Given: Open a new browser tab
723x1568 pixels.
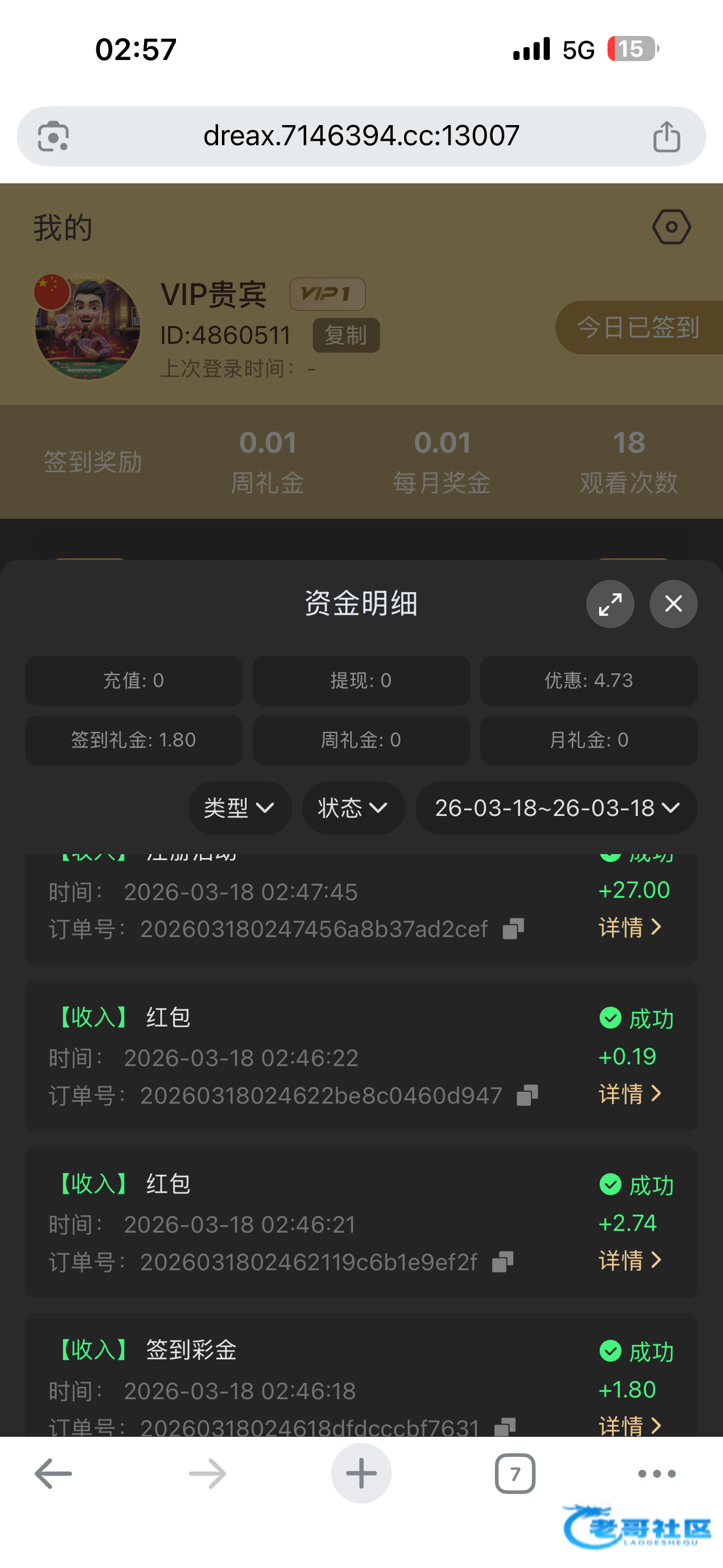Looking at the screenshot, I should click(361, 1474).
